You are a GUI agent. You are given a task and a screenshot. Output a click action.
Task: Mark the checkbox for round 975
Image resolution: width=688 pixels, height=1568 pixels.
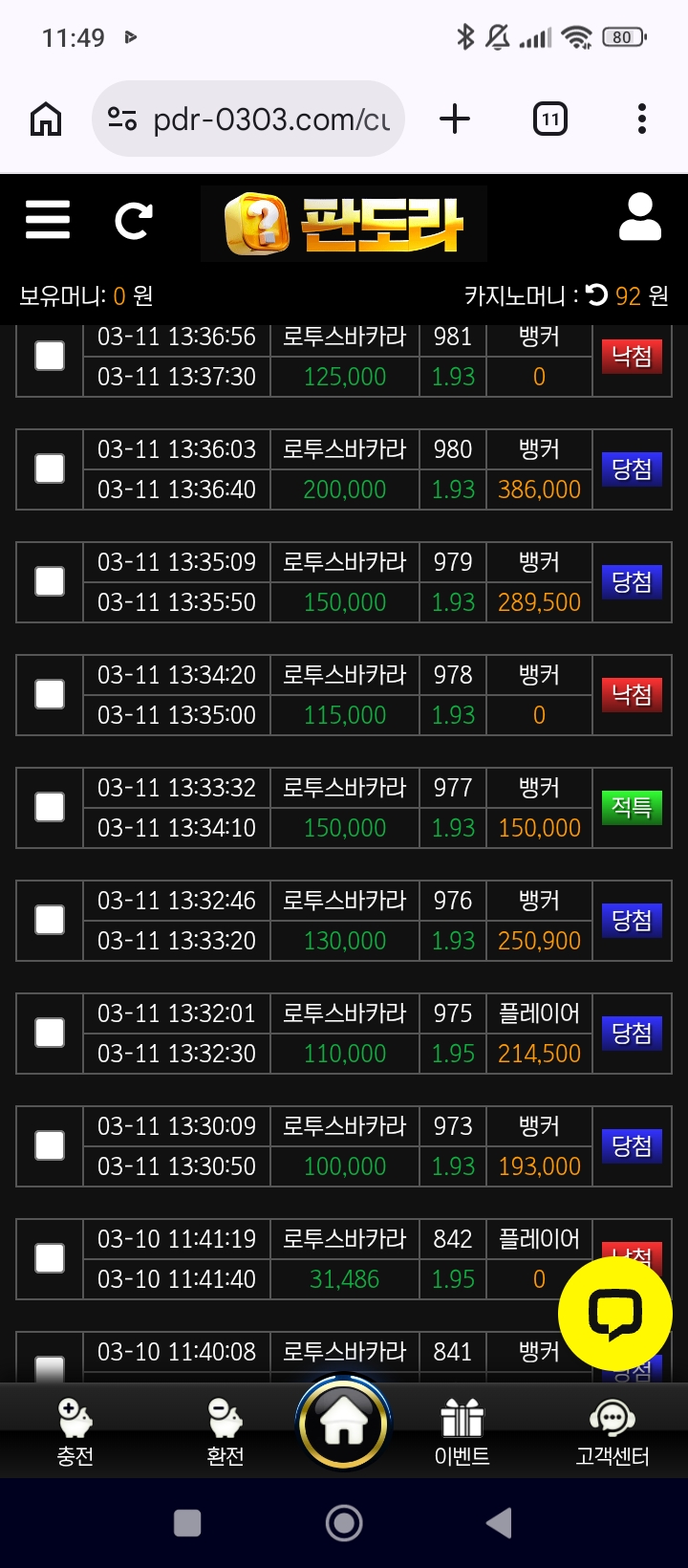pyautogui.click(x=50, y=1033)
